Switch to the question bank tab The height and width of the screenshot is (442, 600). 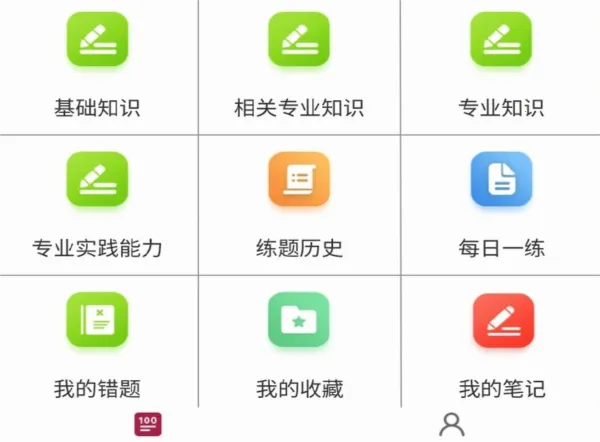click(x=148, y=424)
